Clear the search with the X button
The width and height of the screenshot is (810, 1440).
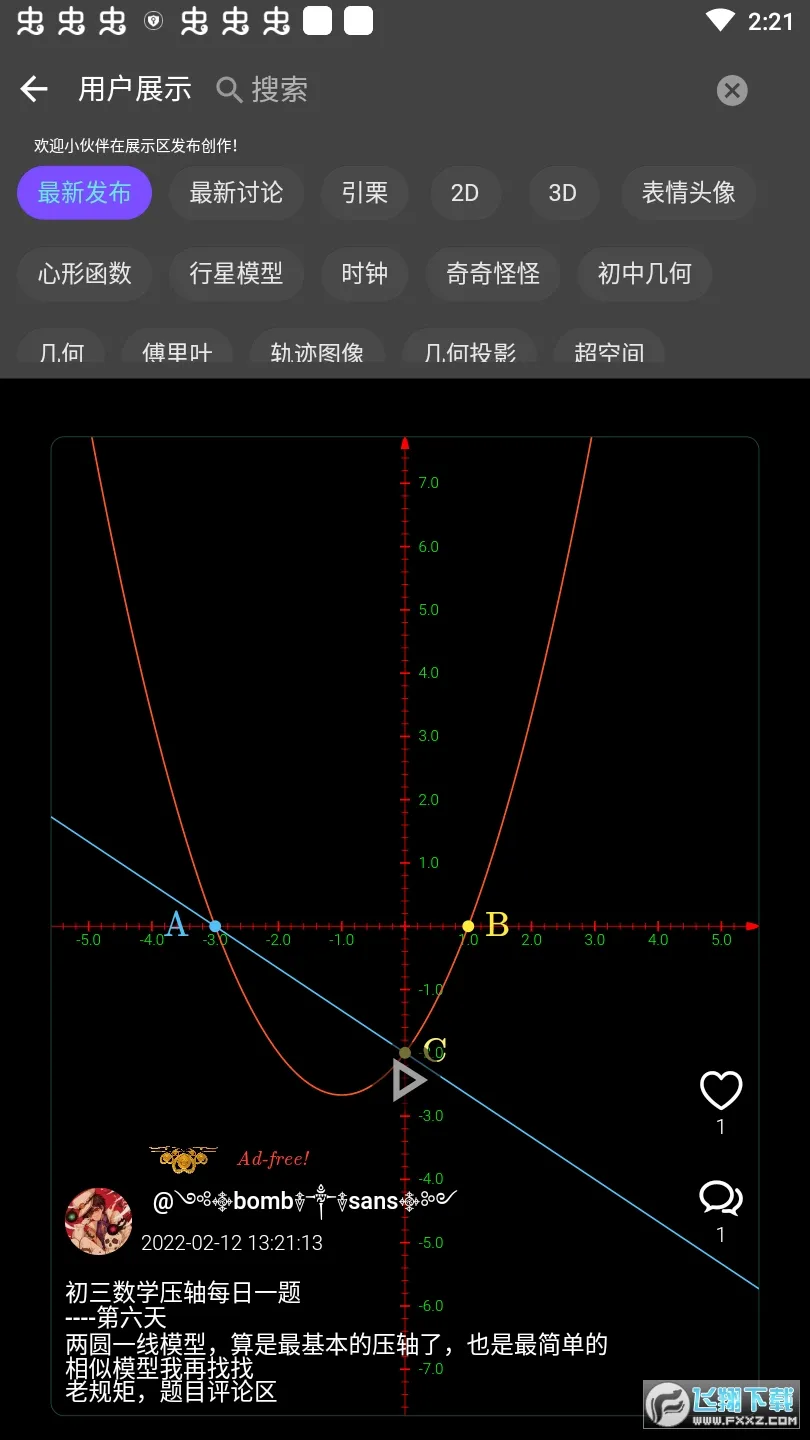[x=732, y=91]
